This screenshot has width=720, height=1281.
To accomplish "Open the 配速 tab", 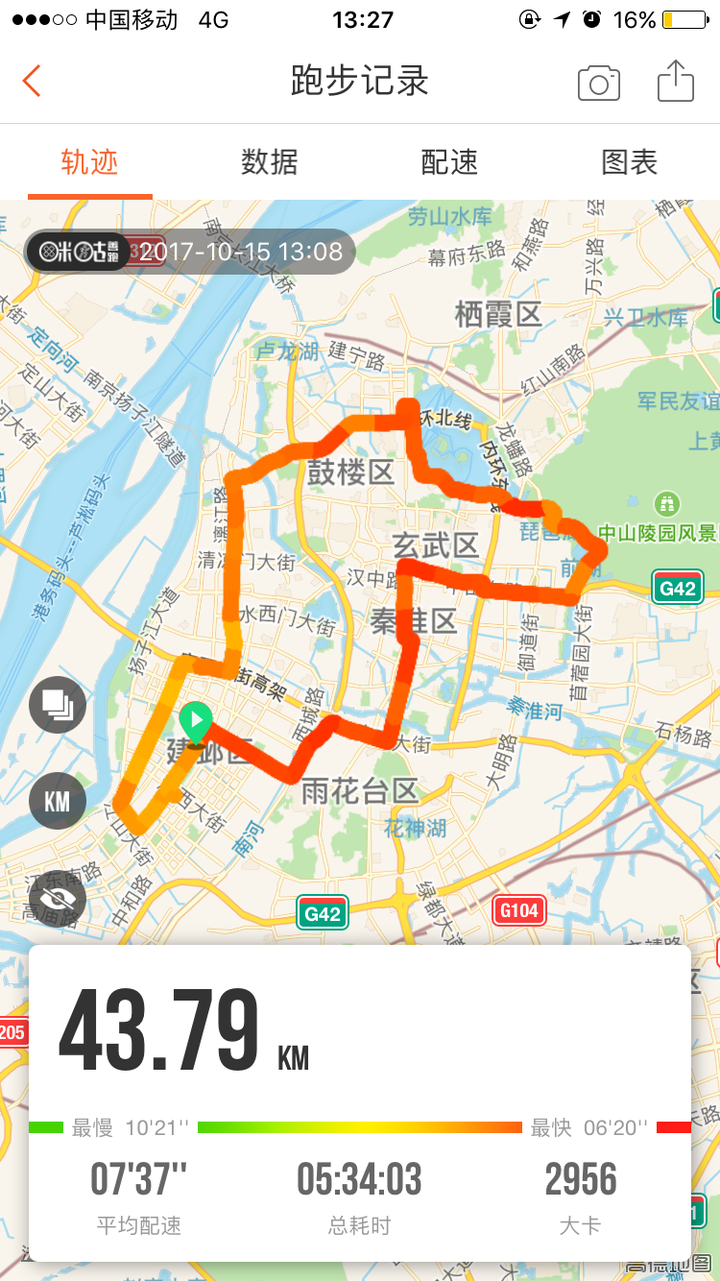I will coord(449,162).
